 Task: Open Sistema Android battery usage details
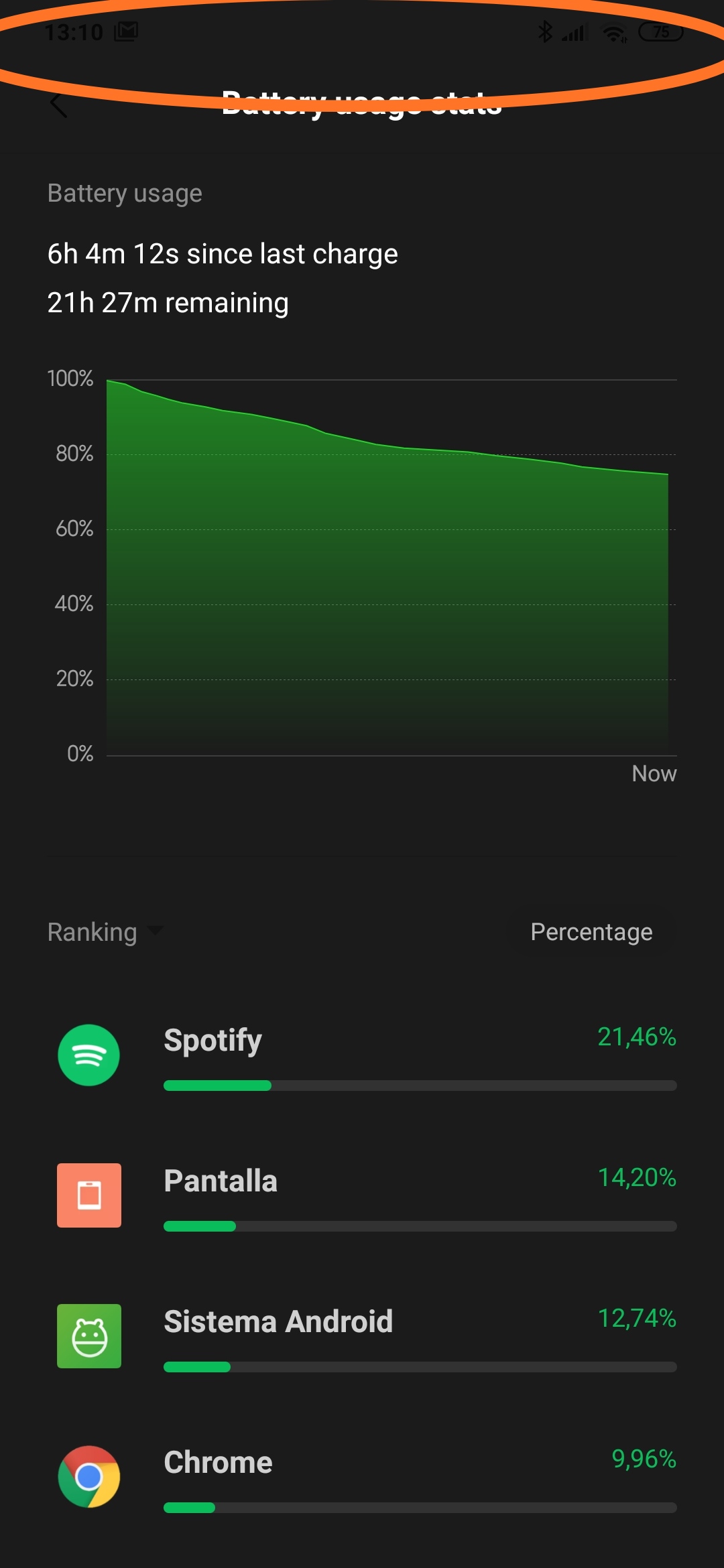point(362,1337)
